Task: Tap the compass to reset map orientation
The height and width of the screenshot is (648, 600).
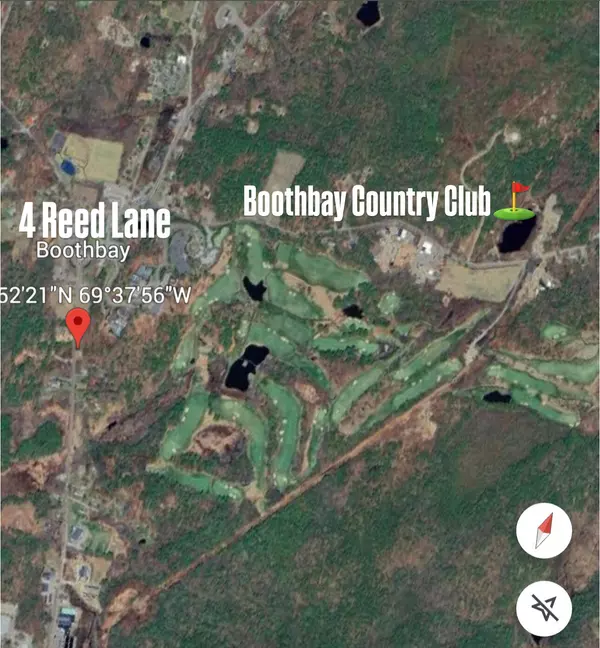Action: click(x=544, y=531)
